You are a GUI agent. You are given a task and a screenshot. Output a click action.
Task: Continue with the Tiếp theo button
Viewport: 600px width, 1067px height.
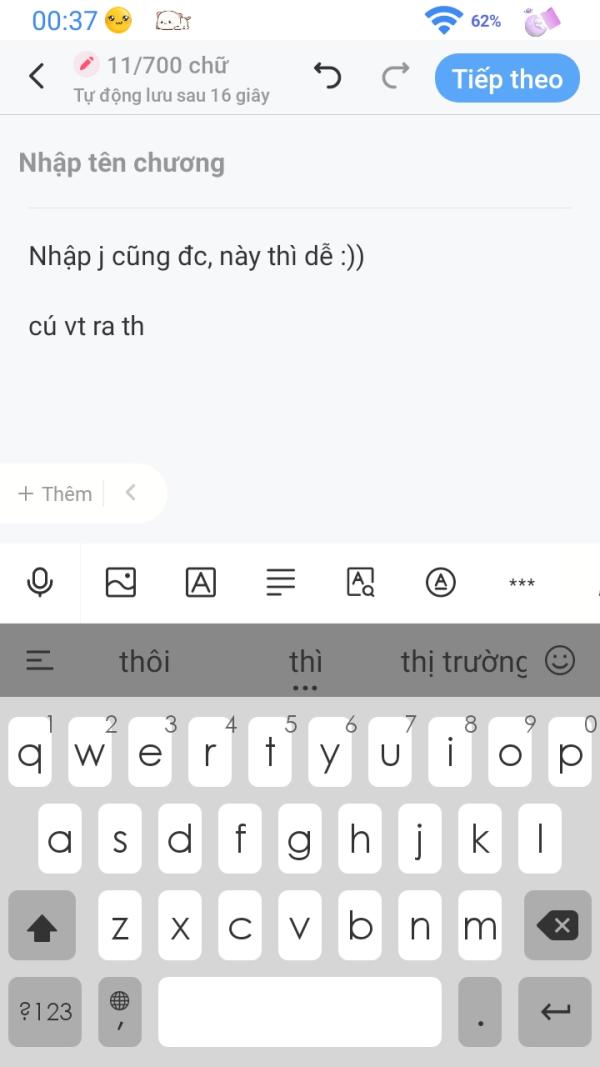507,78
